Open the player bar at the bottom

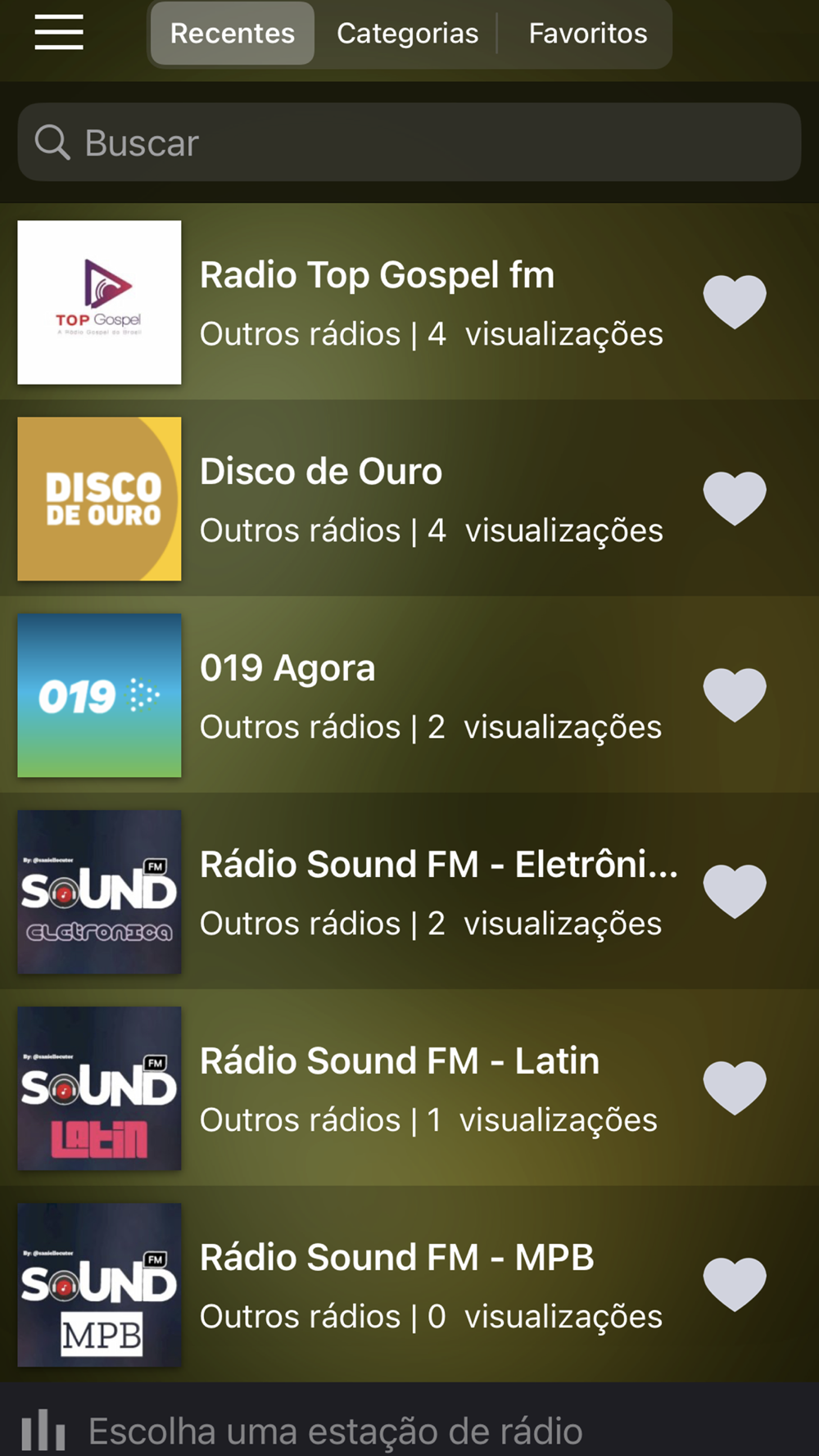(409, 1430)
